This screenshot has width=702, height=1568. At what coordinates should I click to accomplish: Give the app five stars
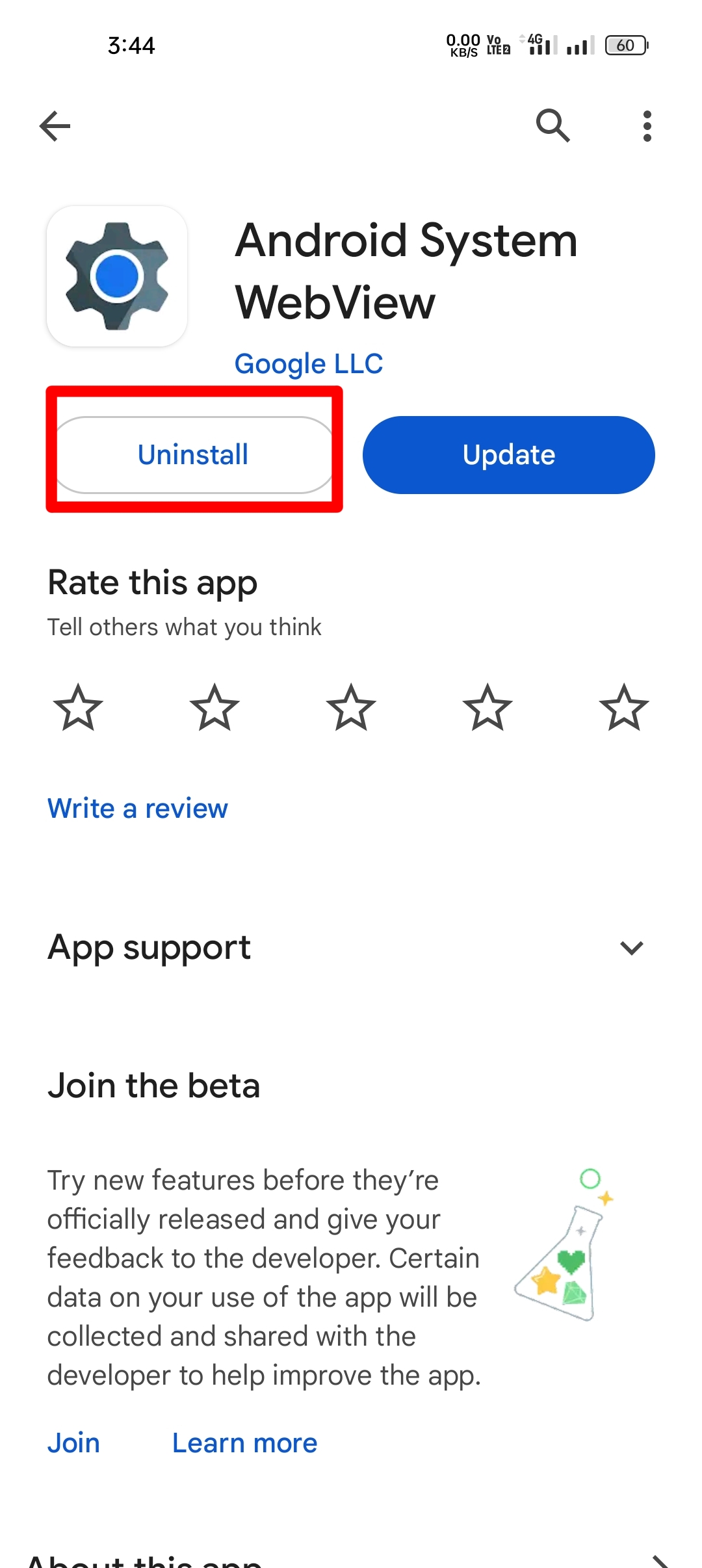624,708
